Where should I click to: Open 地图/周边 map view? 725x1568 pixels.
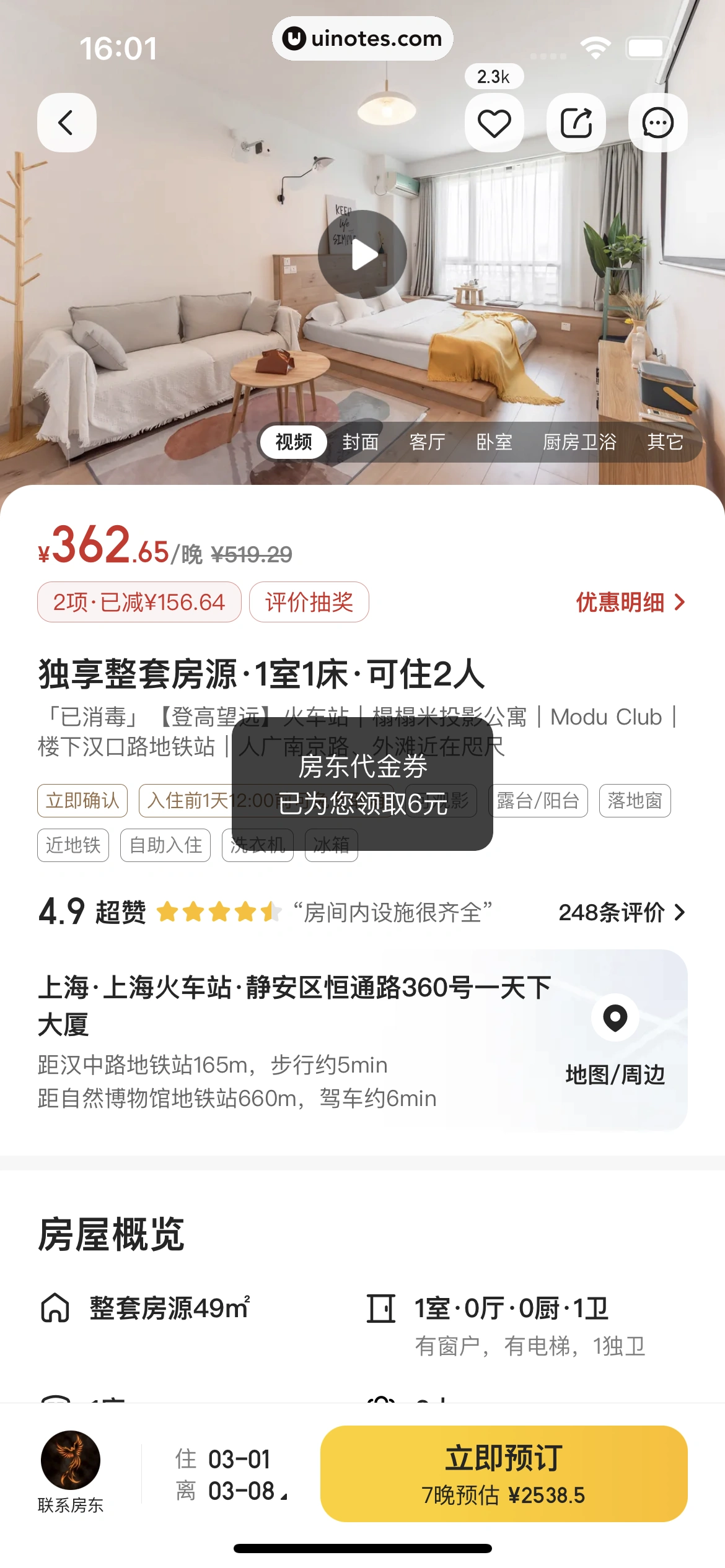(615, 1040)
